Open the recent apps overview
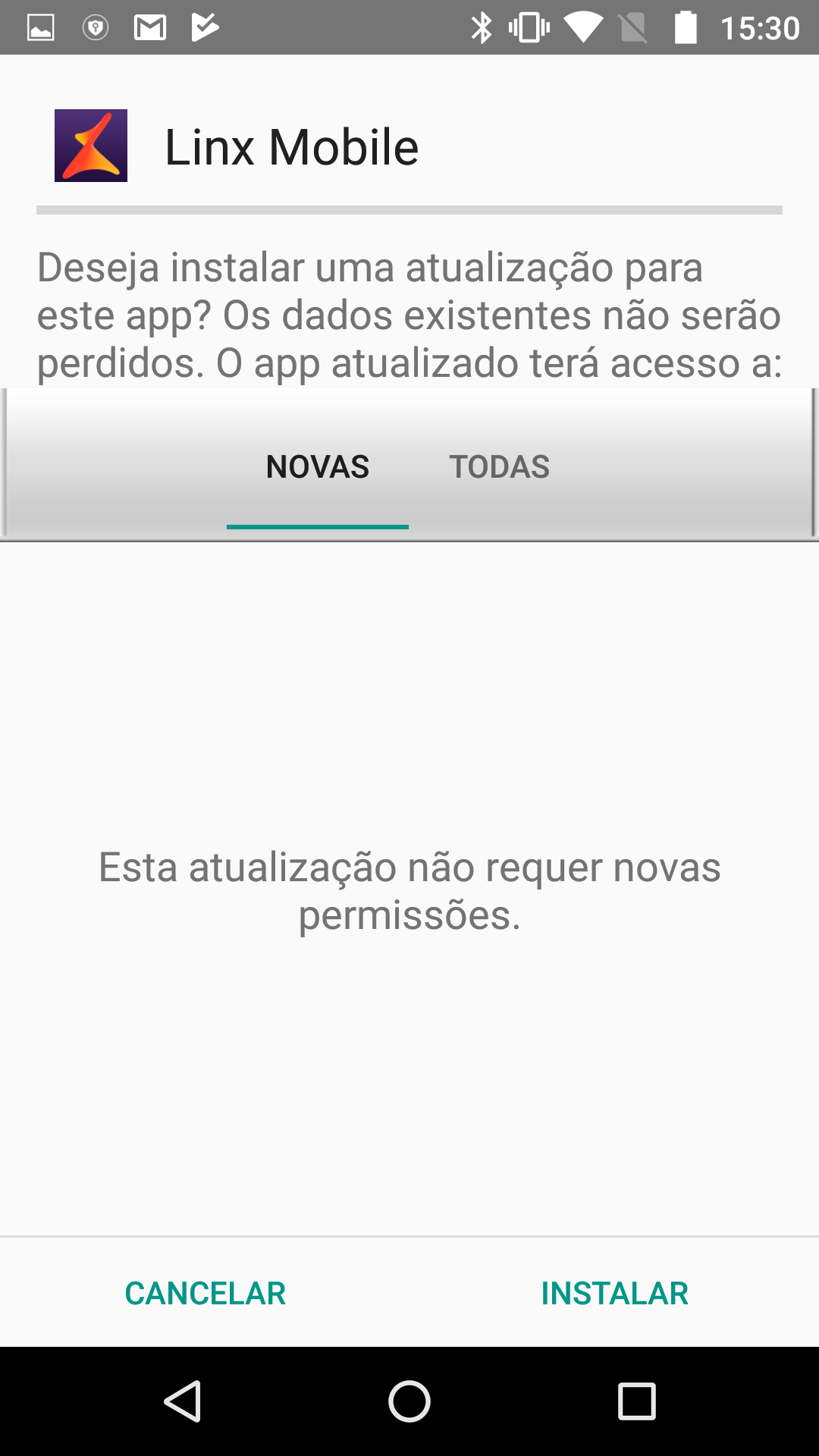Screen dimensions: 819x1456 (x=636, y=1401)
